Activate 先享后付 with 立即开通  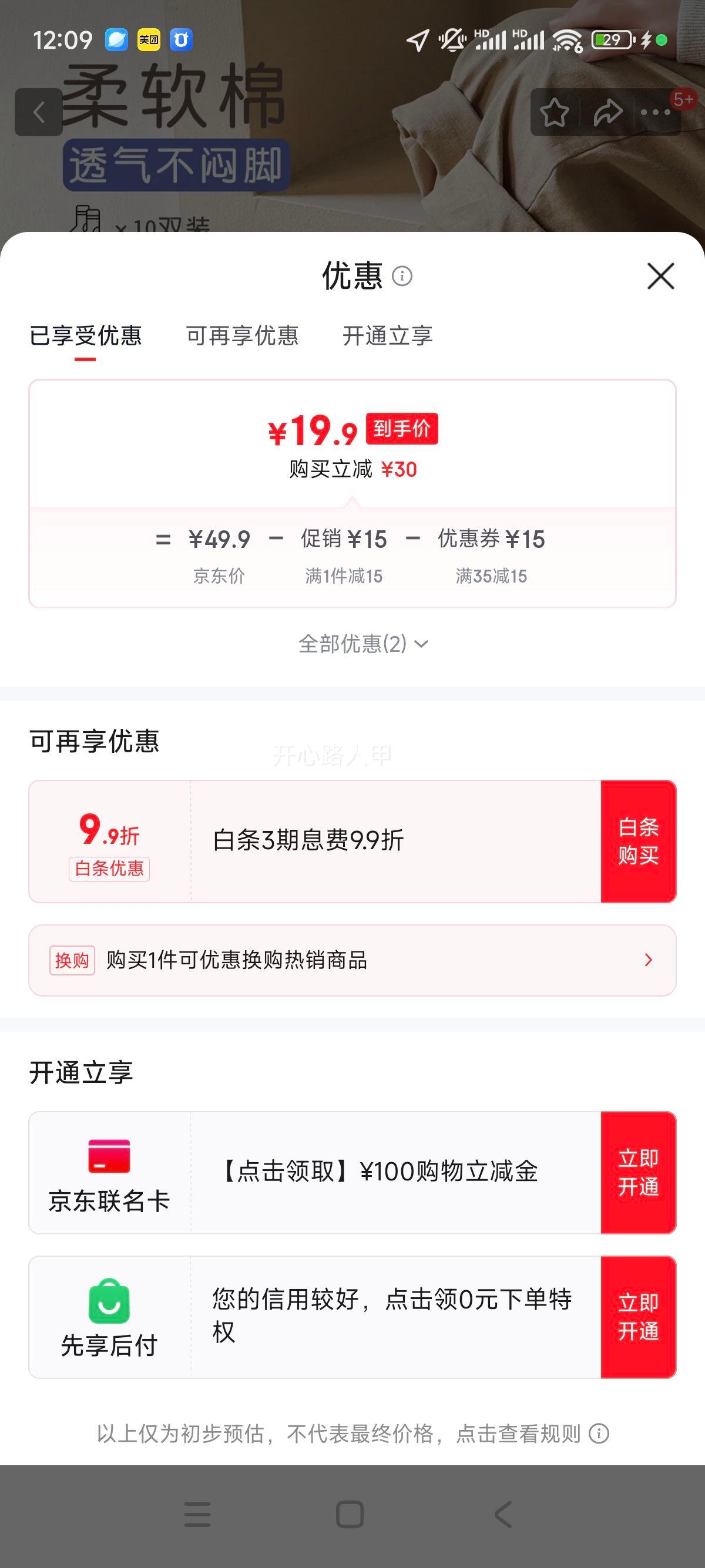click(x=638, y=1317)
